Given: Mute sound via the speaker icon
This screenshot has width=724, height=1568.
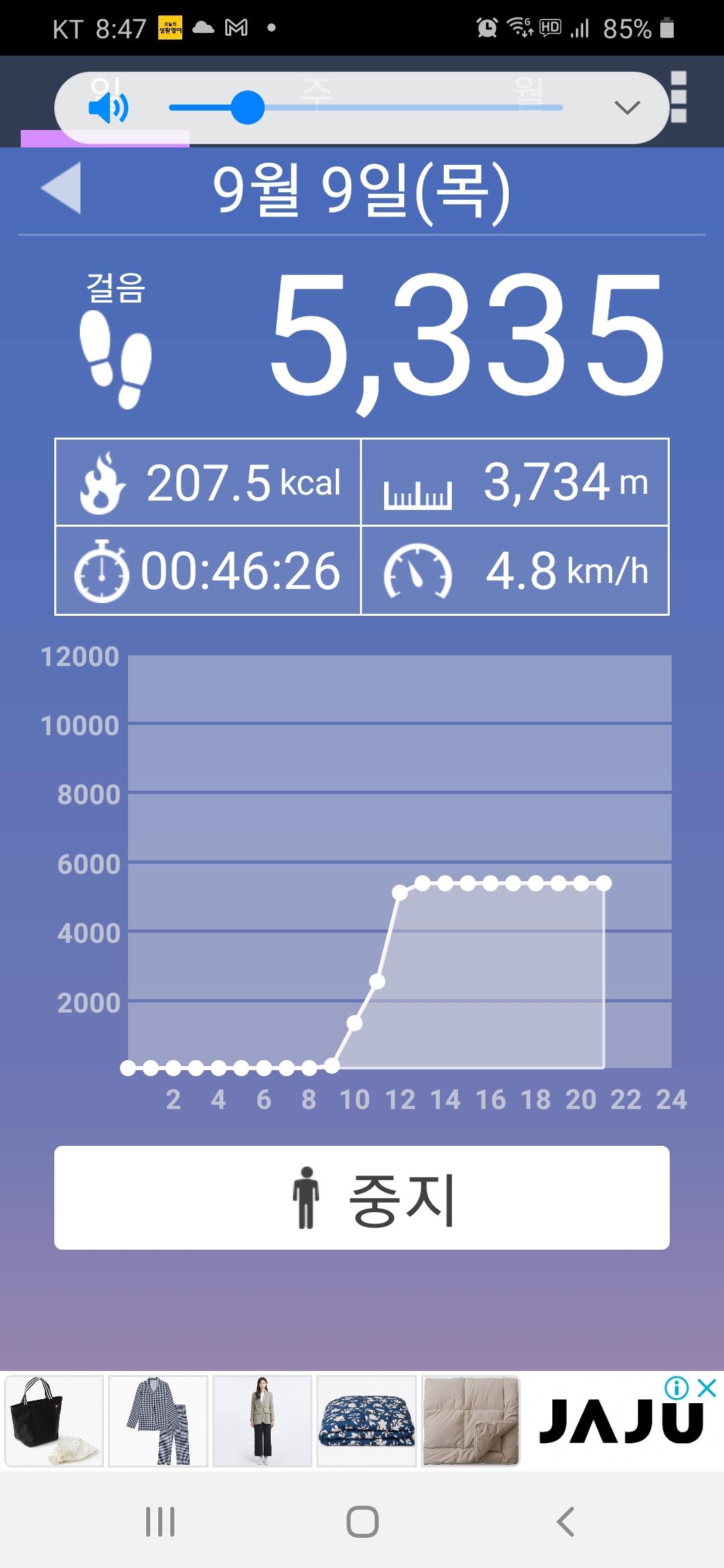Looking at the screenshot, I should click(108, 108).
